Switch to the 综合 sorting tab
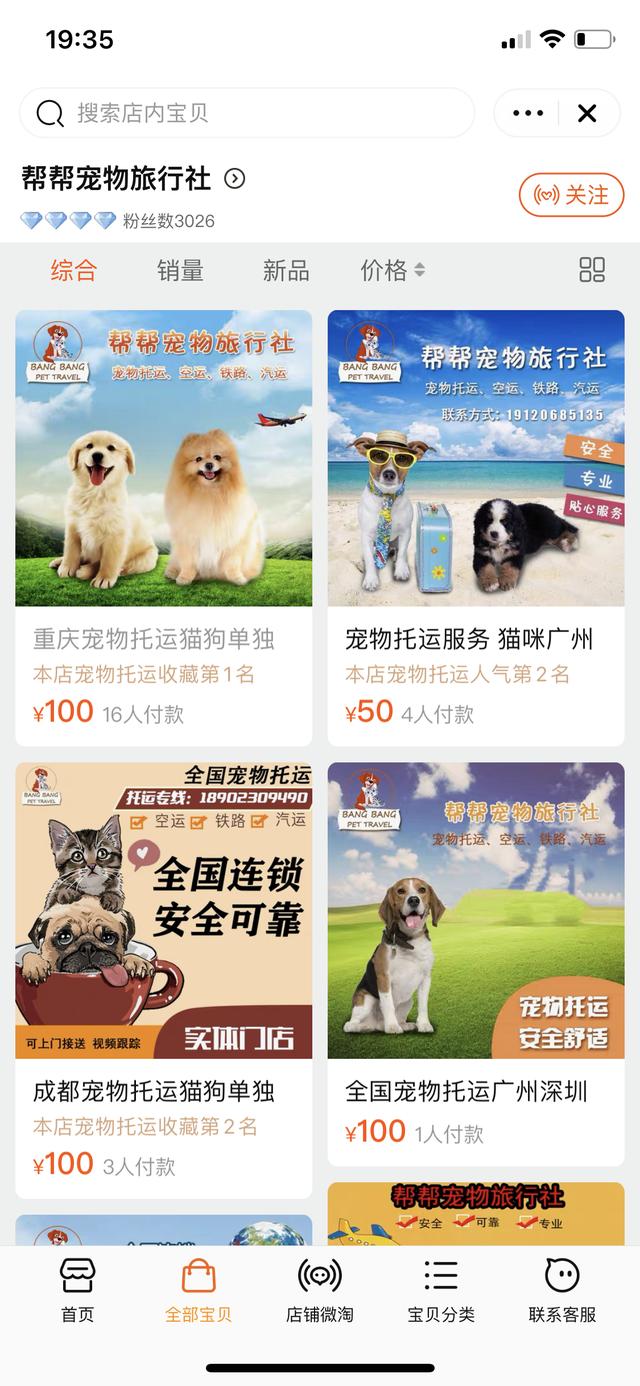 click(x=74, y=270)
